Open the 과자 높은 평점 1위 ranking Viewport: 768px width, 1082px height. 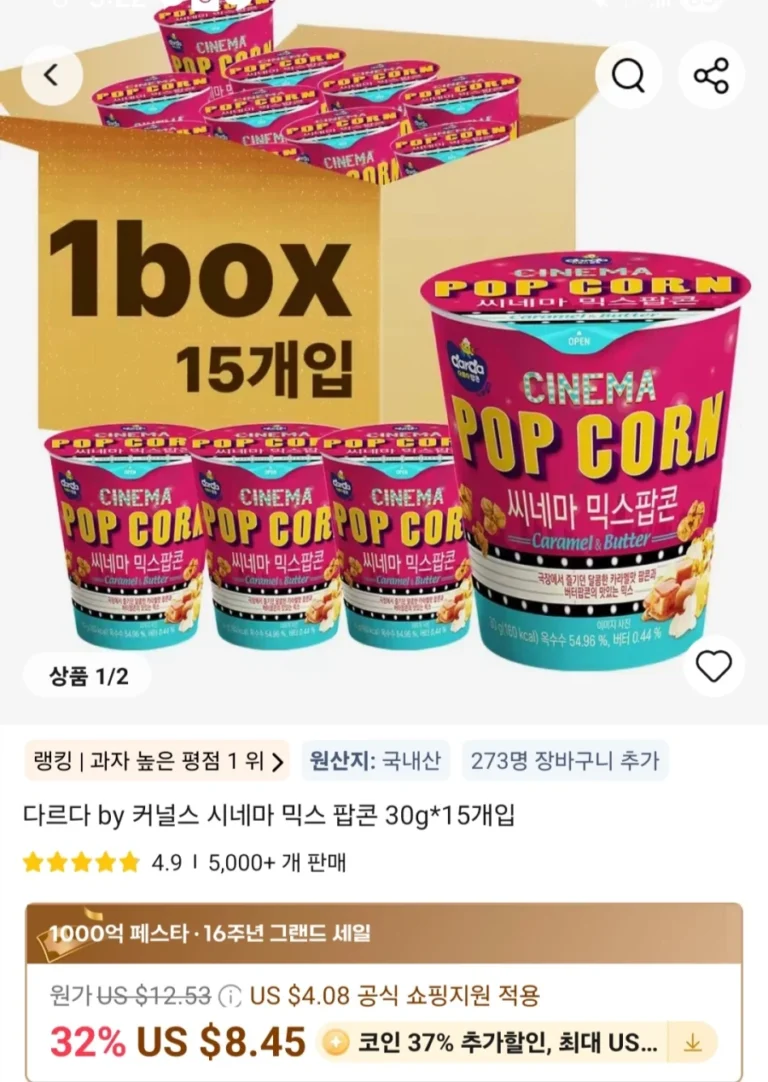pos(156,761)
